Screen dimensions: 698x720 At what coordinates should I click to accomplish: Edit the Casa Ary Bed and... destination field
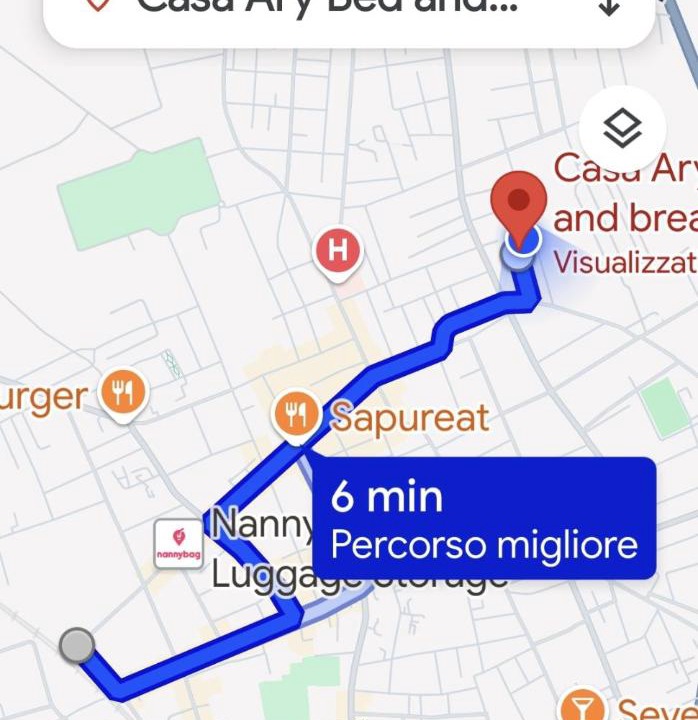click(330, 8)
